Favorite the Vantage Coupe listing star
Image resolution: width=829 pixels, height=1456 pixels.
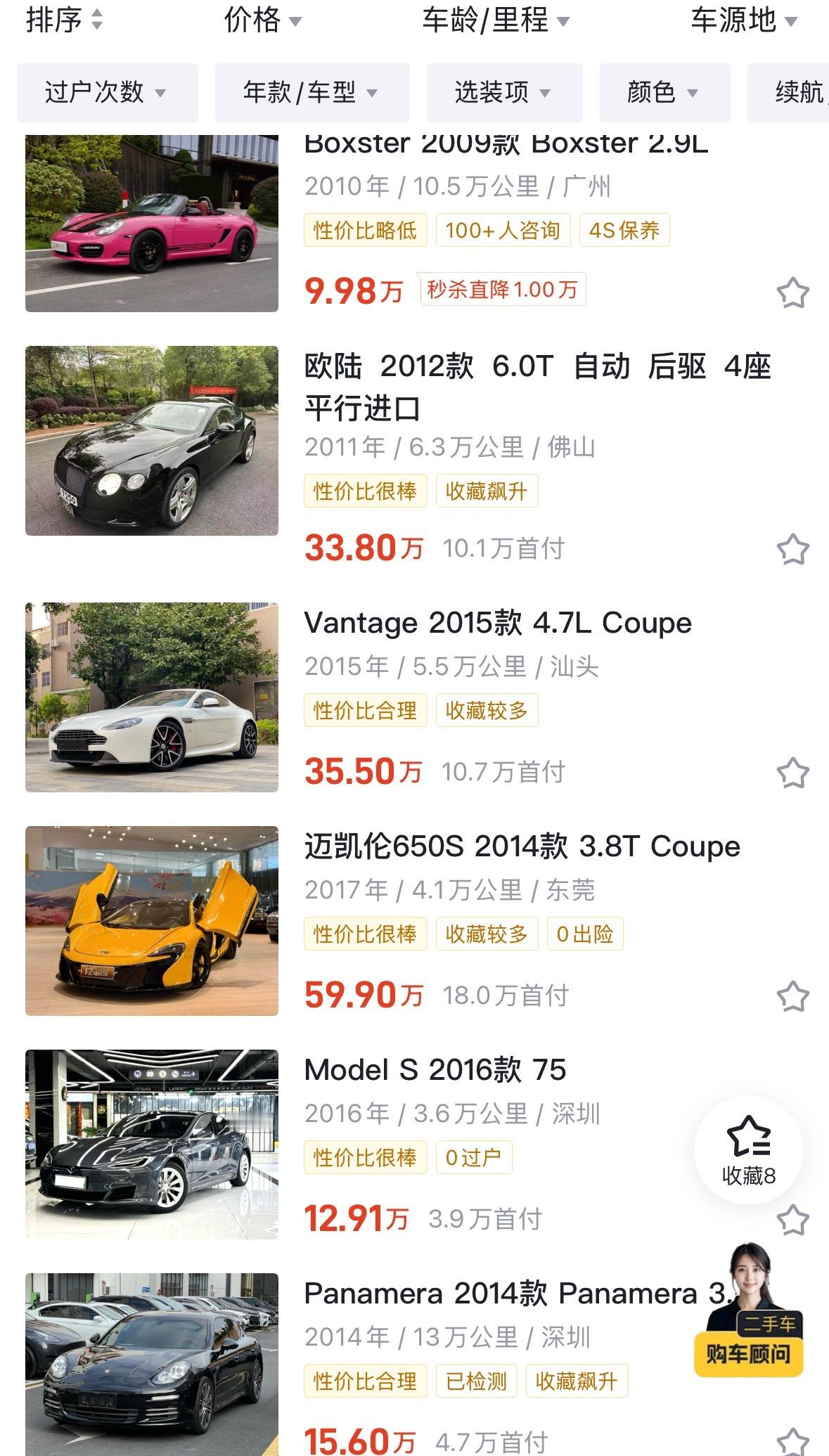point(794,772)
